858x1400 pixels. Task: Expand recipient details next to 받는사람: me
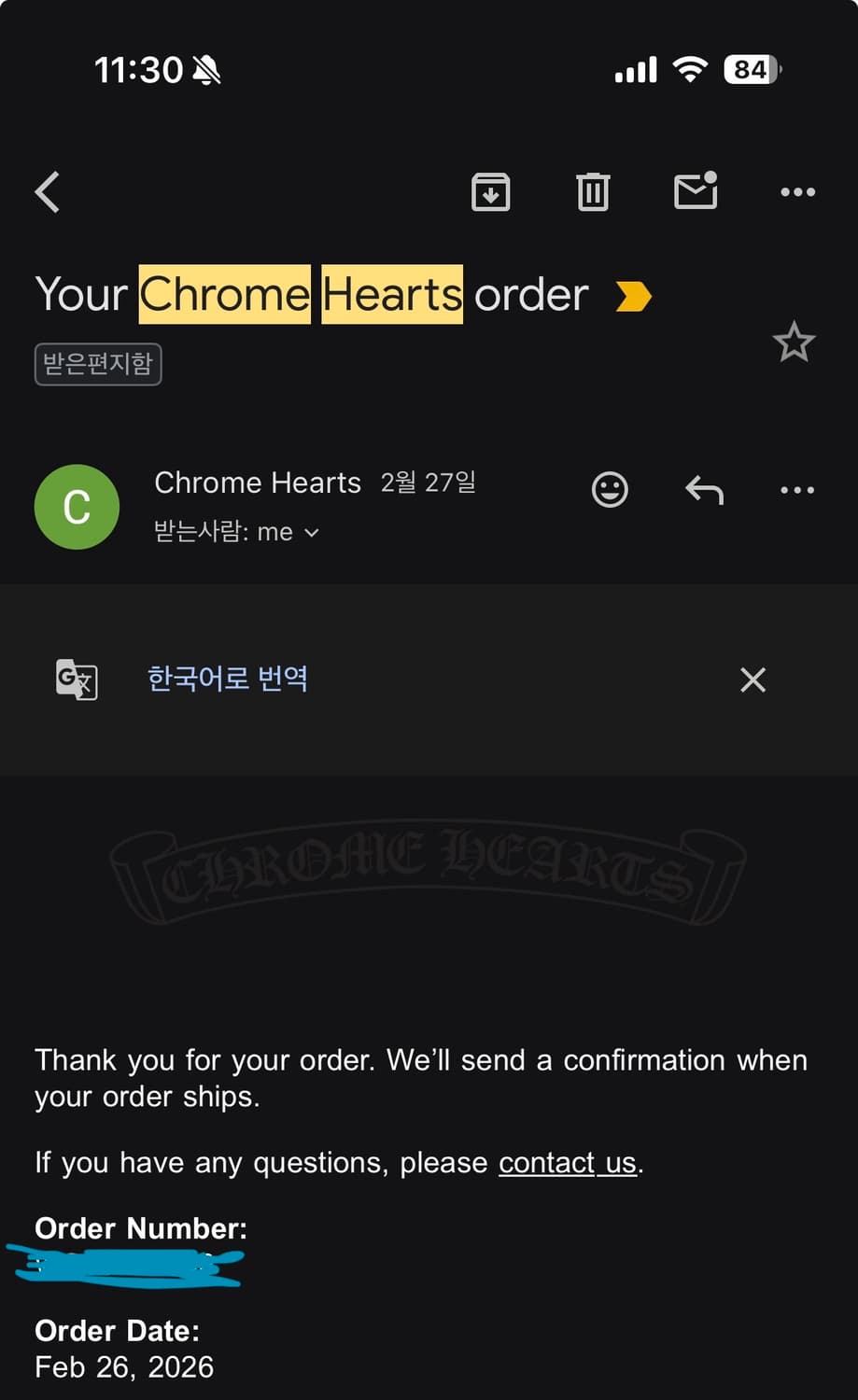[311, 532]
